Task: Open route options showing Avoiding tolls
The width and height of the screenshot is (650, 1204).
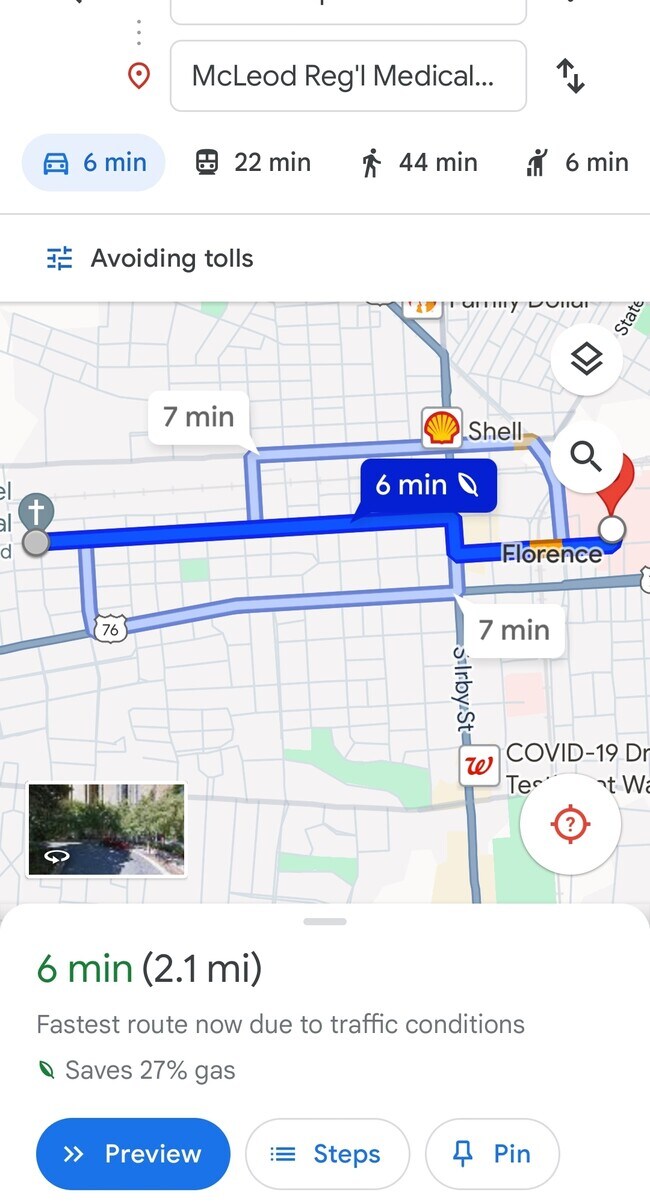Action: pos(150,259)
